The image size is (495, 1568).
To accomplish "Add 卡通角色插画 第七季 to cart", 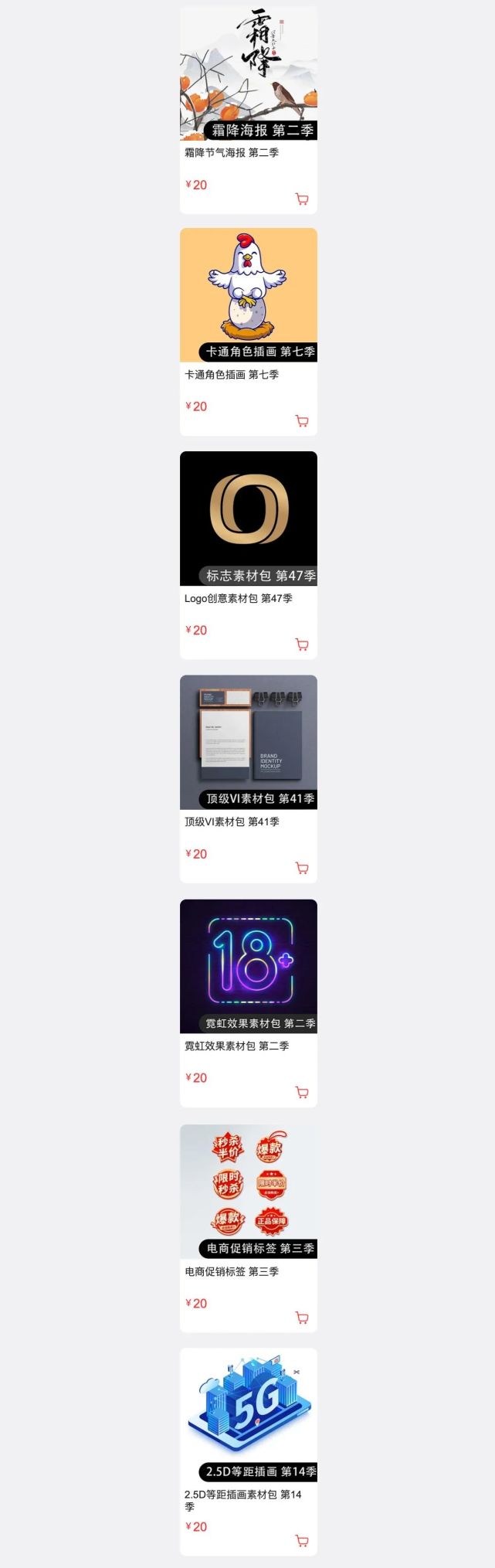I will tap(302, 421).
